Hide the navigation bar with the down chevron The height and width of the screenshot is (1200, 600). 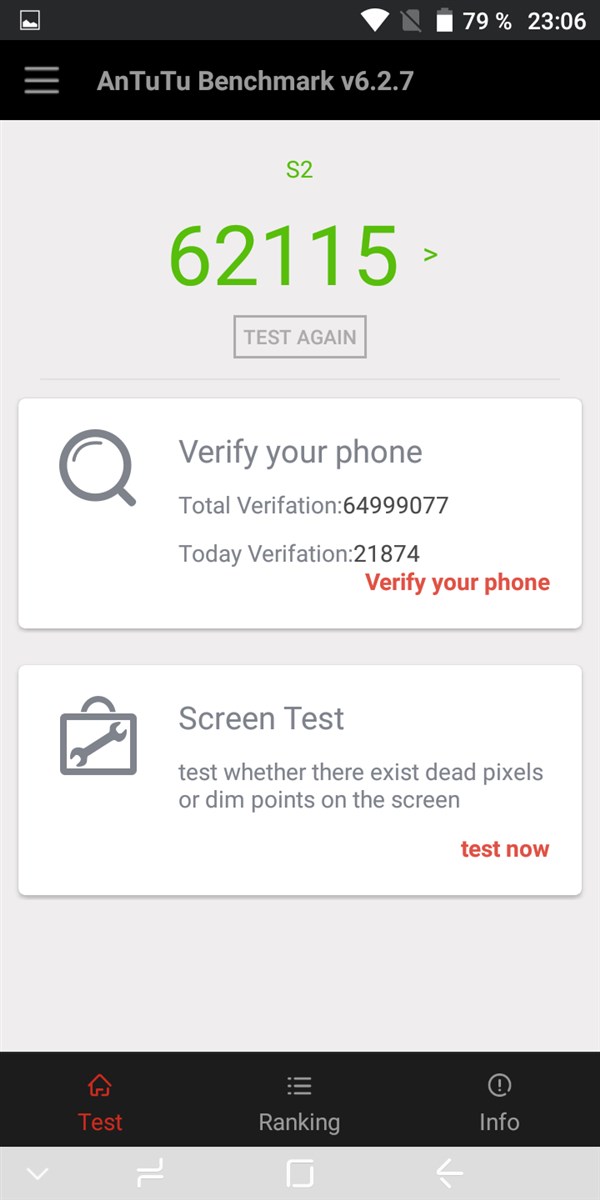pos(37,1173)
